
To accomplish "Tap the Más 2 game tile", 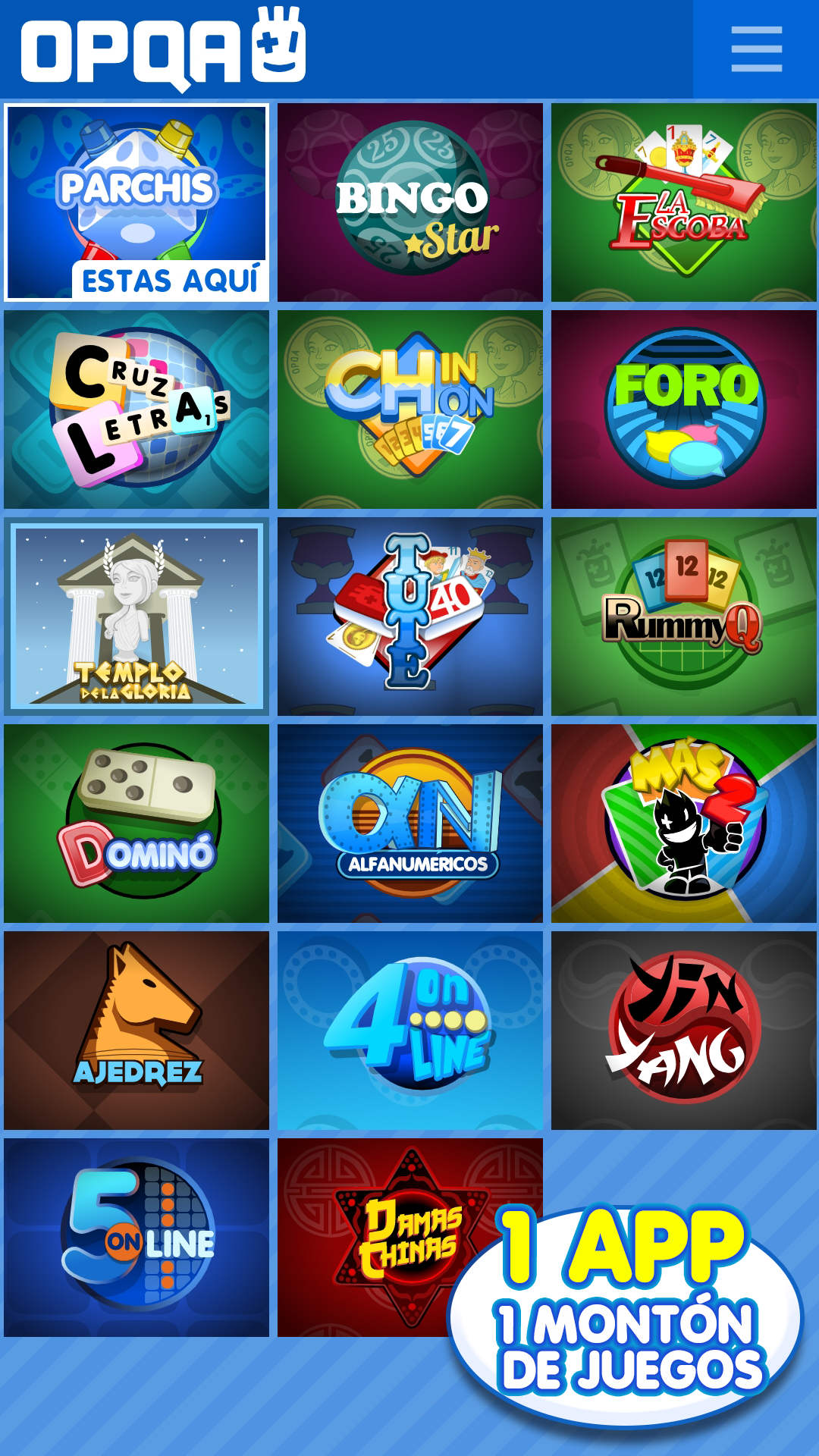I will click(684, 824).
